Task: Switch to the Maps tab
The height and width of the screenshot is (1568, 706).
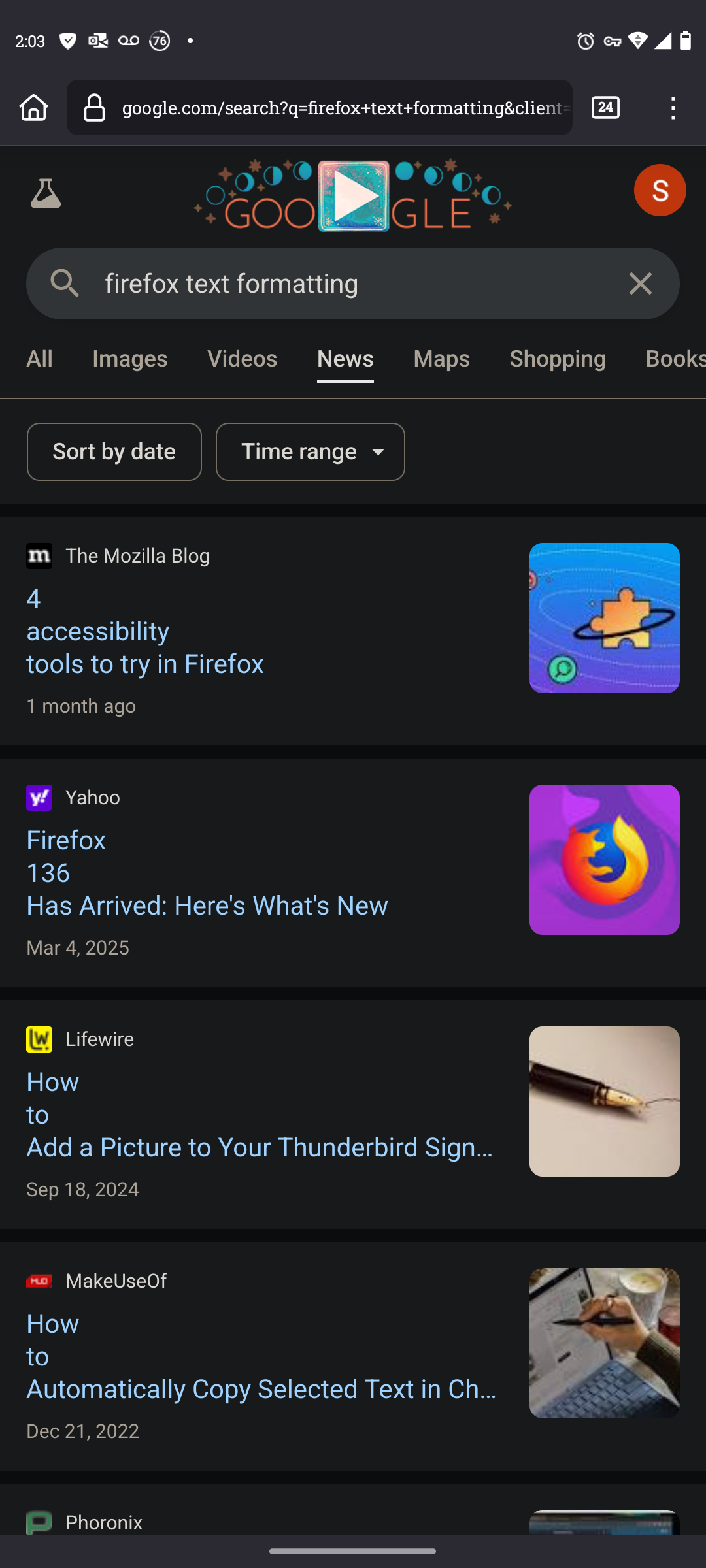Action: [442, 359]
